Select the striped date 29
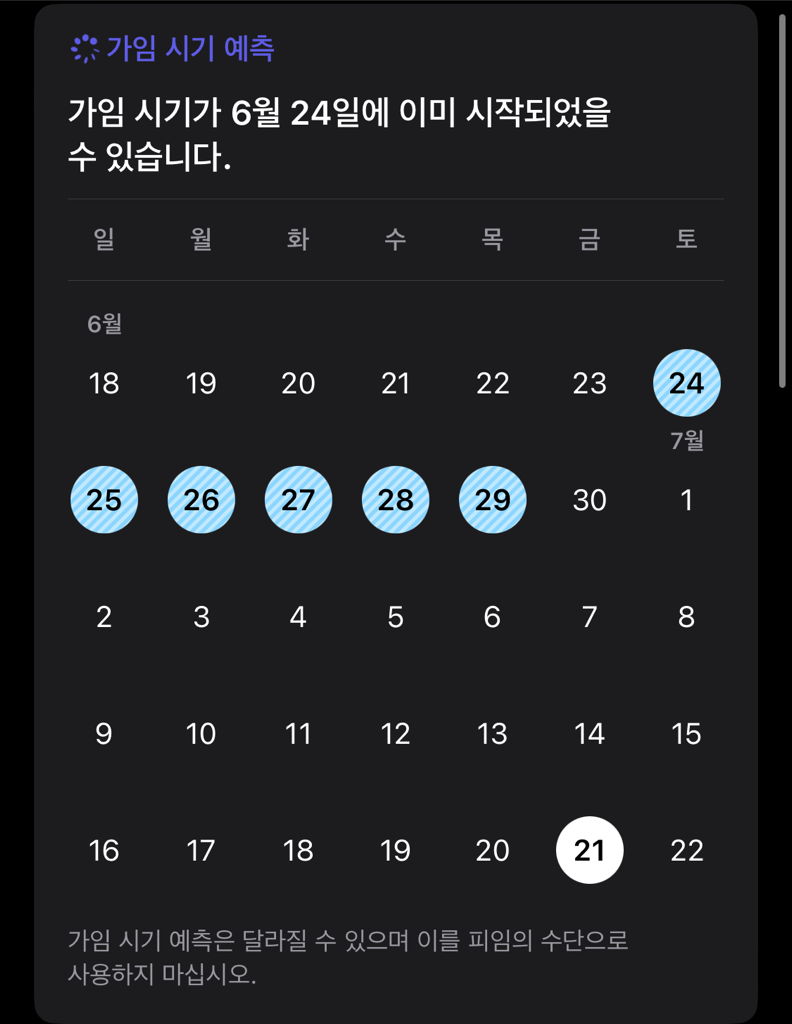792x1024 pixels. click(x=492, y=499)
